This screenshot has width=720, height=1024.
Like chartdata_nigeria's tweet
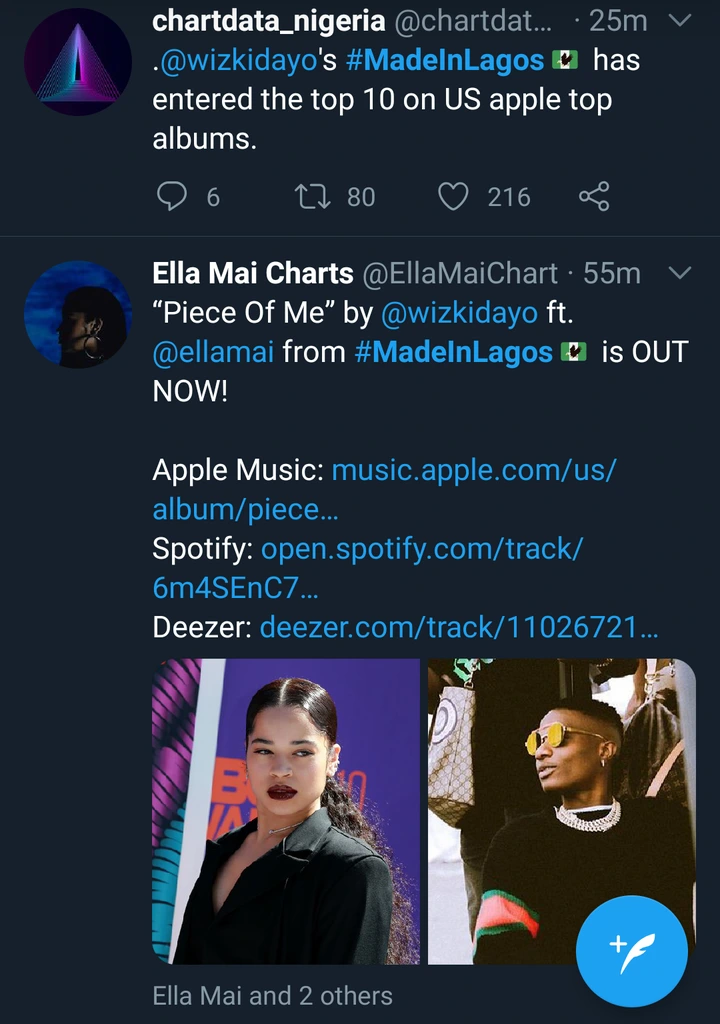point(453,196)
